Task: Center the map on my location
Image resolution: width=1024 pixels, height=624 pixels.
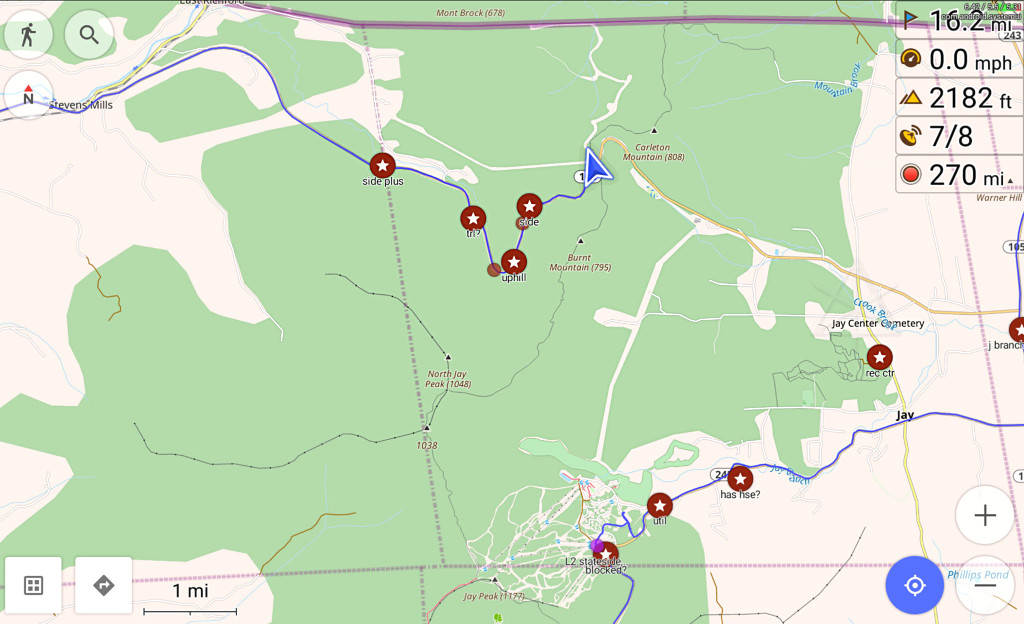Action: (914, 585)
